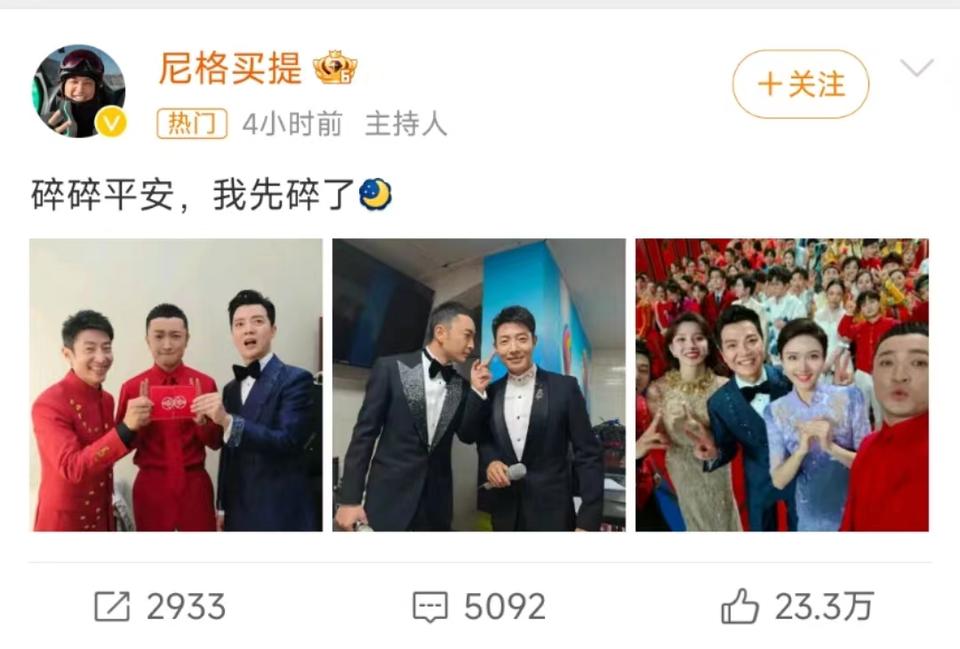The image size is (960, 649).
Task: View the second photo of two men in tuxedos
Action: [479, 385]
